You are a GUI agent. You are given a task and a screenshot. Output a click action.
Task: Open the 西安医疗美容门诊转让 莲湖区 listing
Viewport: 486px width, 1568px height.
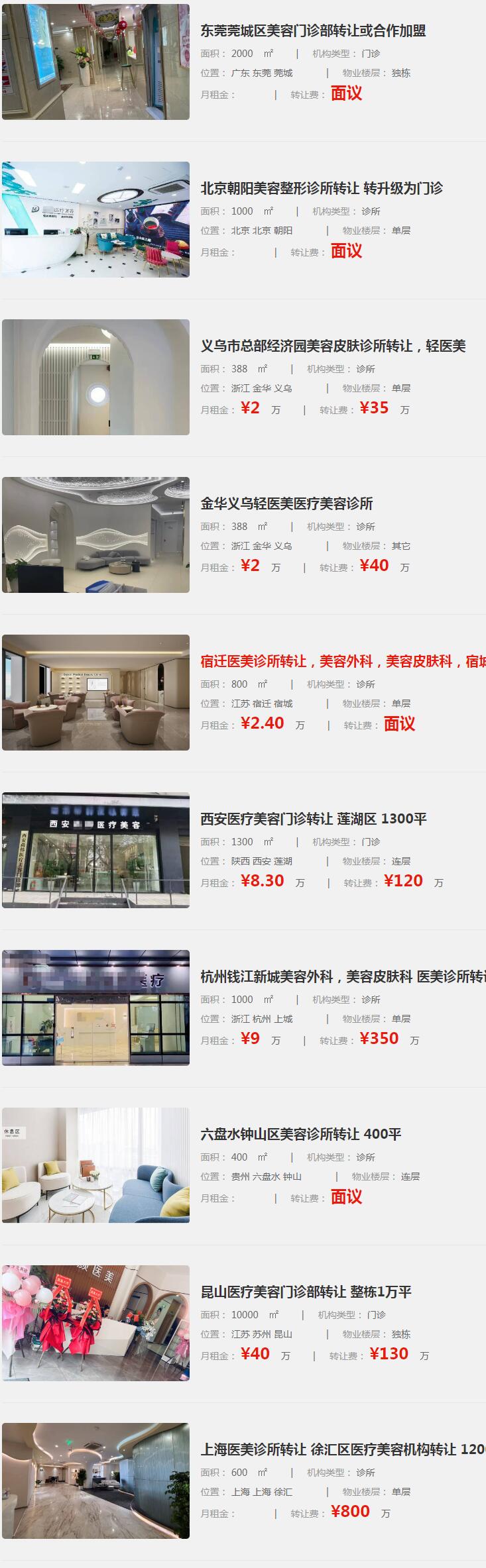point(314,819)
